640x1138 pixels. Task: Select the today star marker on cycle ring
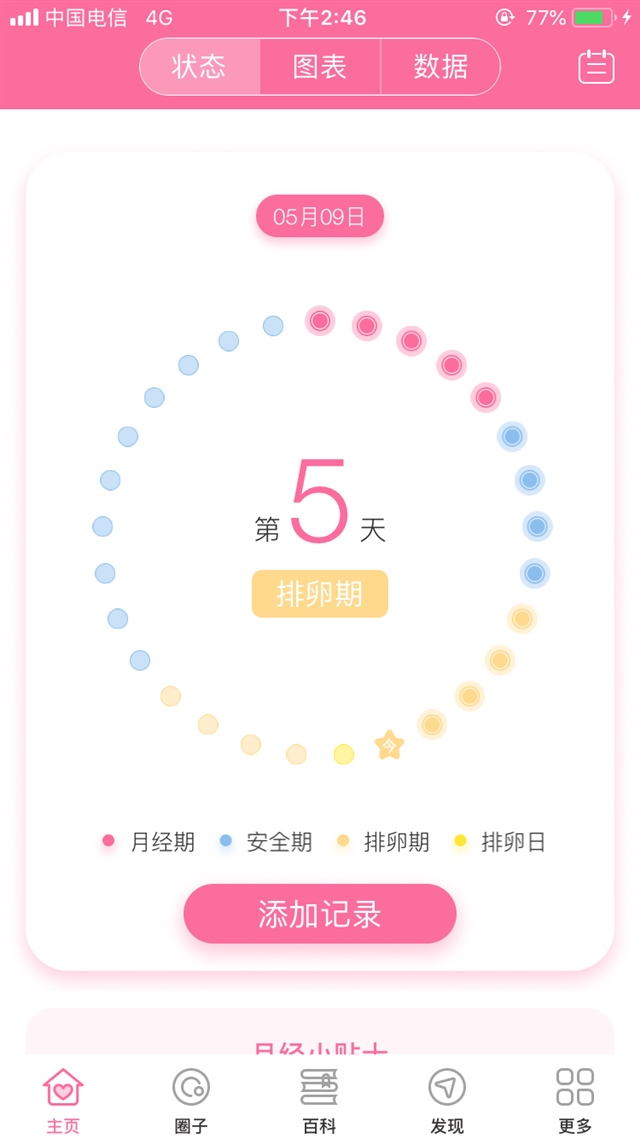click(x=388, y=745)
